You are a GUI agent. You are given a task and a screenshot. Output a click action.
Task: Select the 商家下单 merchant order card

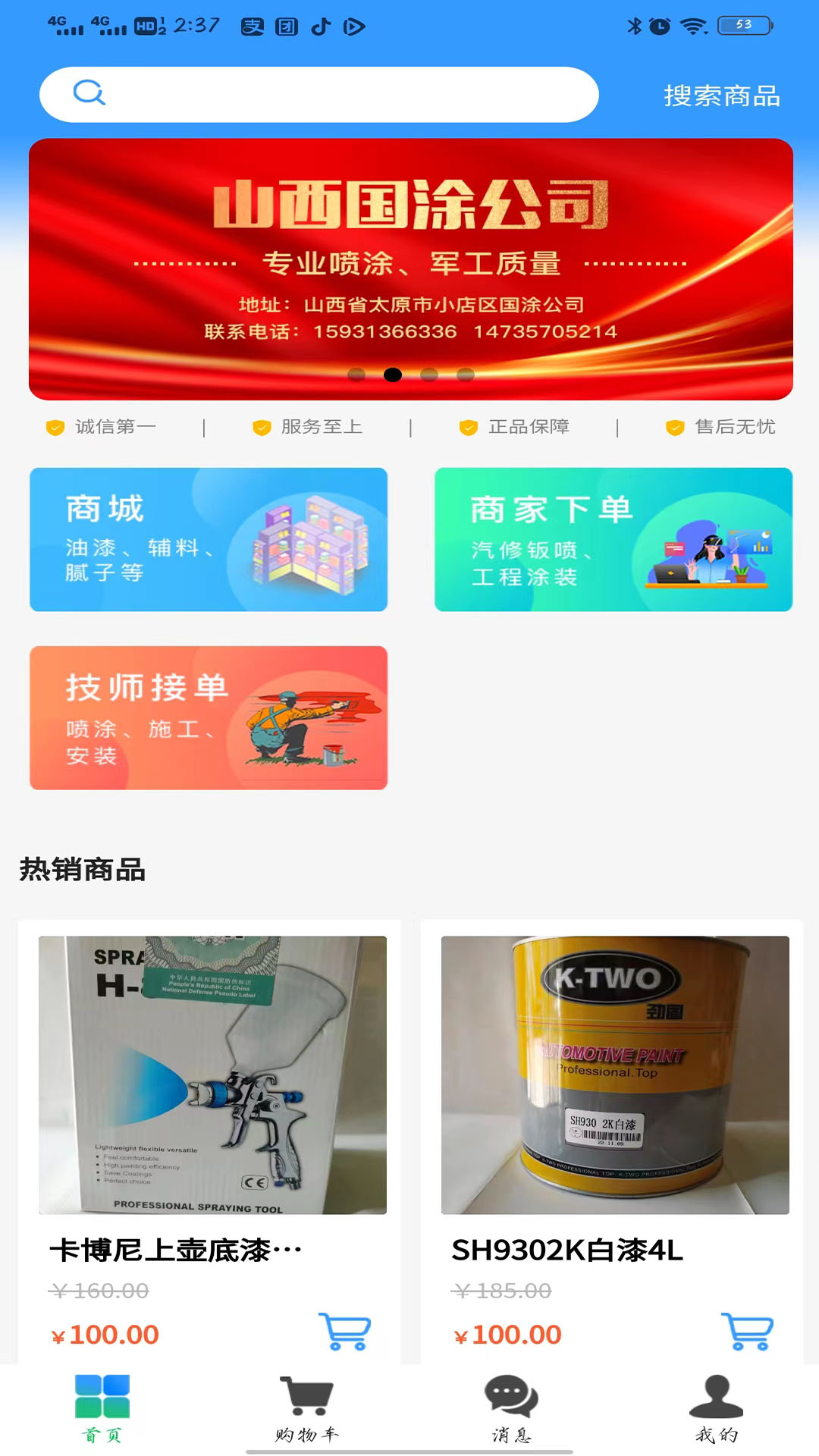tap(613, 539)
